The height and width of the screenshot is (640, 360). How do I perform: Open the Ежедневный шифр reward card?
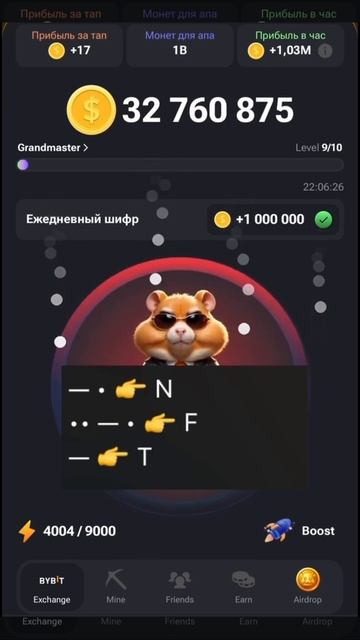[x=180, y=220]
